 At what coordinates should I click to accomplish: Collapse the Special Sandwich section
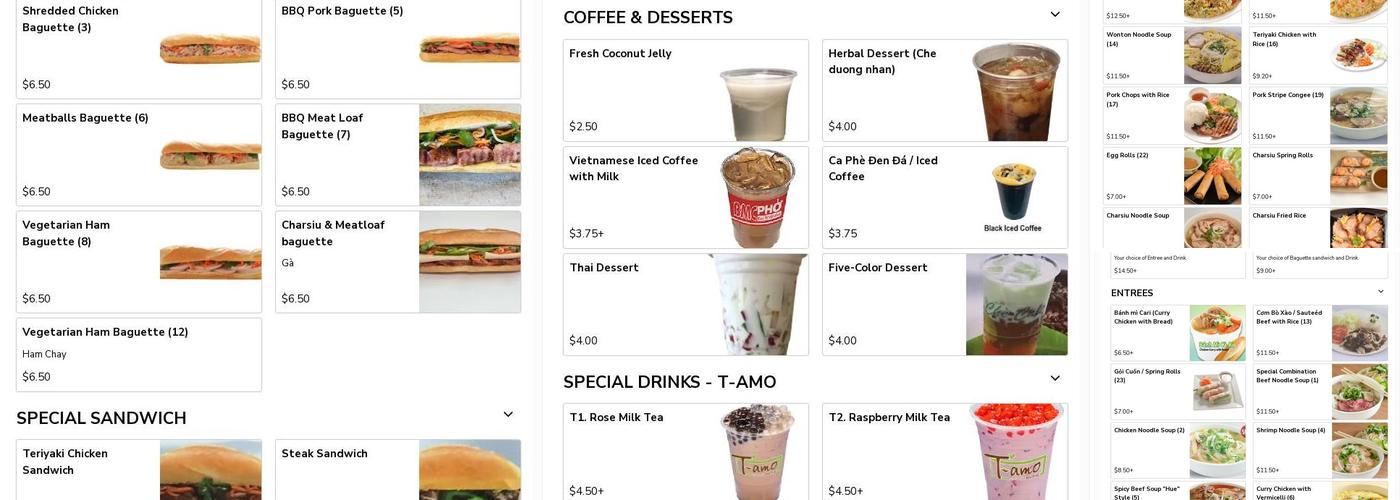point(508,415)
